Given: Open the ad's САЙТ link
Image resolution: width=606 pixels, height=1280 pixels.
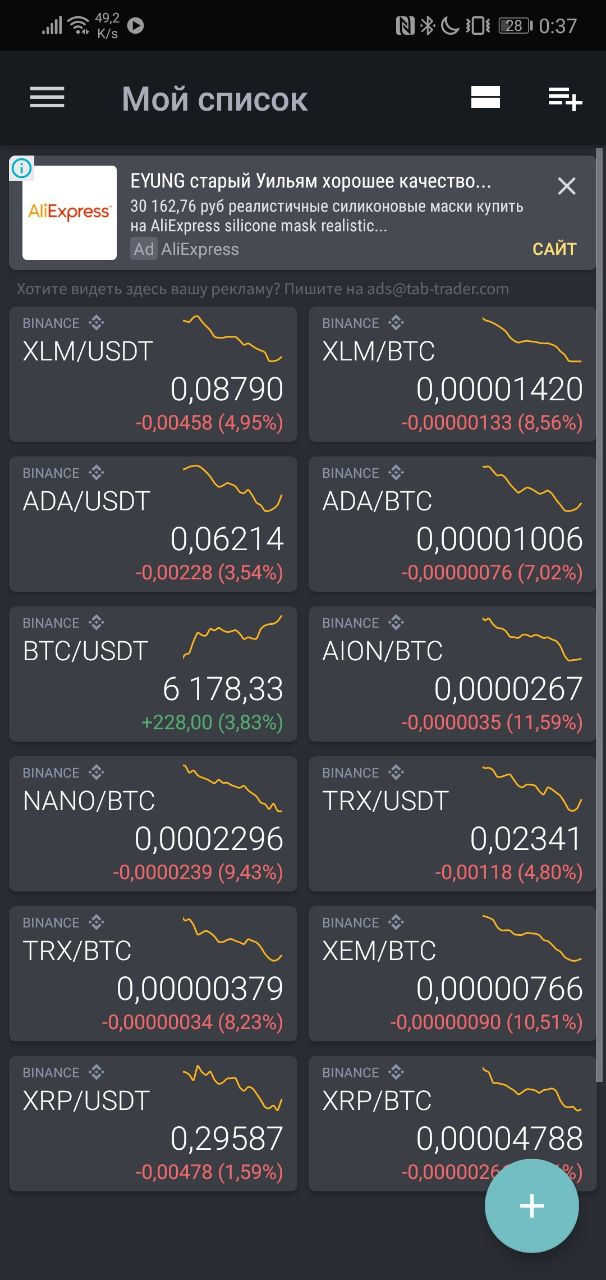Looking at the screenshot, I should tap(554, 249).
